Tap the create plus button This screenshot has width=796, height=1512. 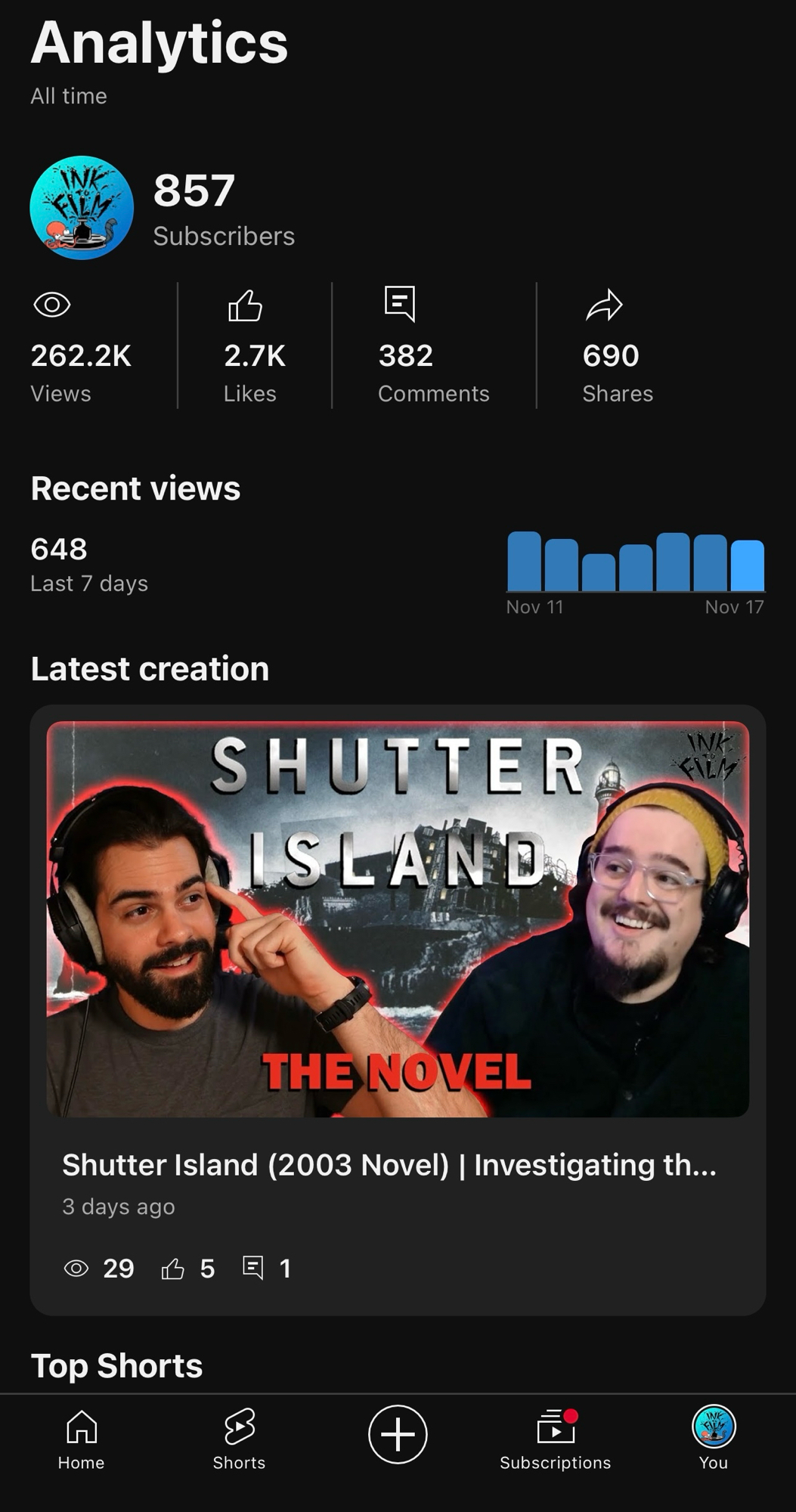click(398, 1434)
